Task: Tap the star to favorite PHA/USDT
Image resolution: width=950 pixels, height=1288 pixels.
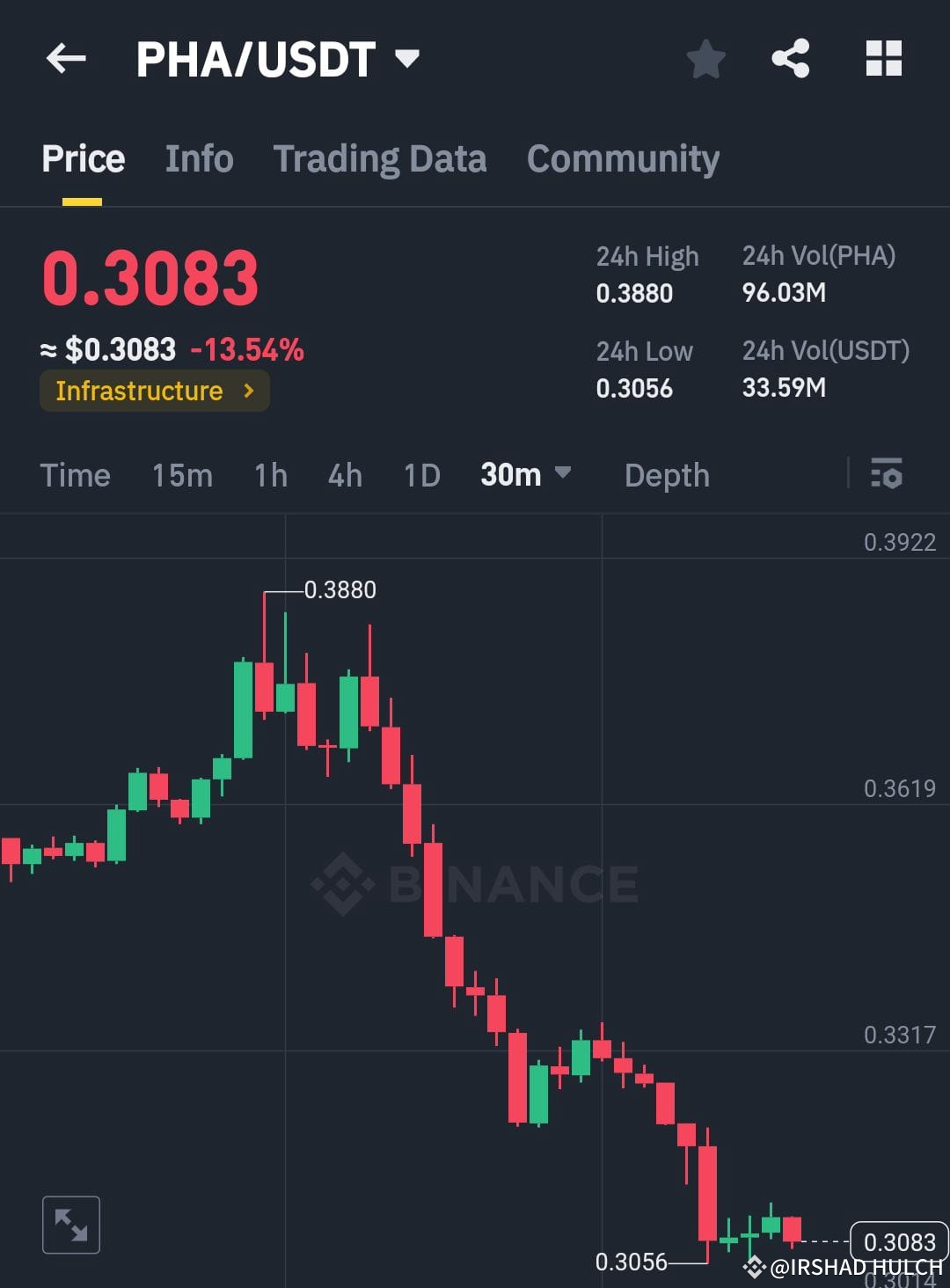Action: [705, 58]
